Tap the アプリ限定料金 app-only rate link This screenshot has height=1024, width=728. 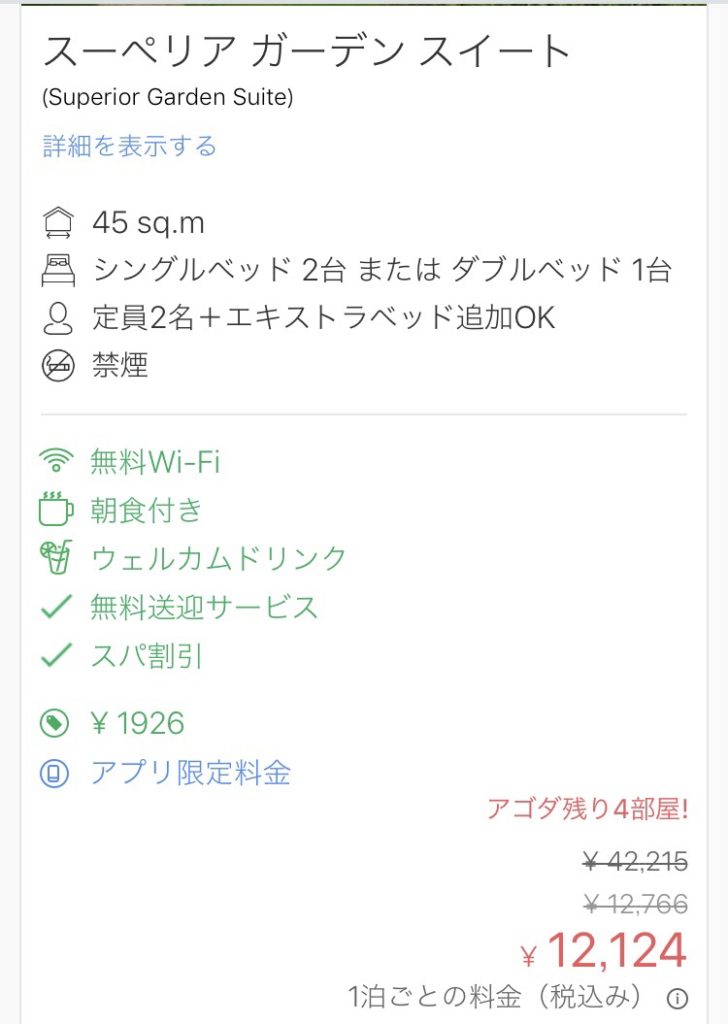click(190, 773)
